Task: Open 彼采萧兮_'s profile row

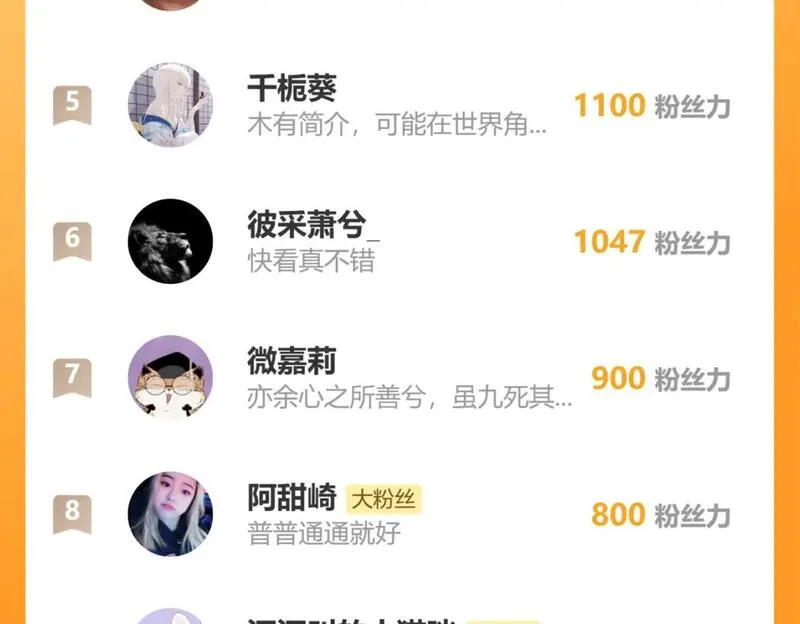Action: click(398, 241)
